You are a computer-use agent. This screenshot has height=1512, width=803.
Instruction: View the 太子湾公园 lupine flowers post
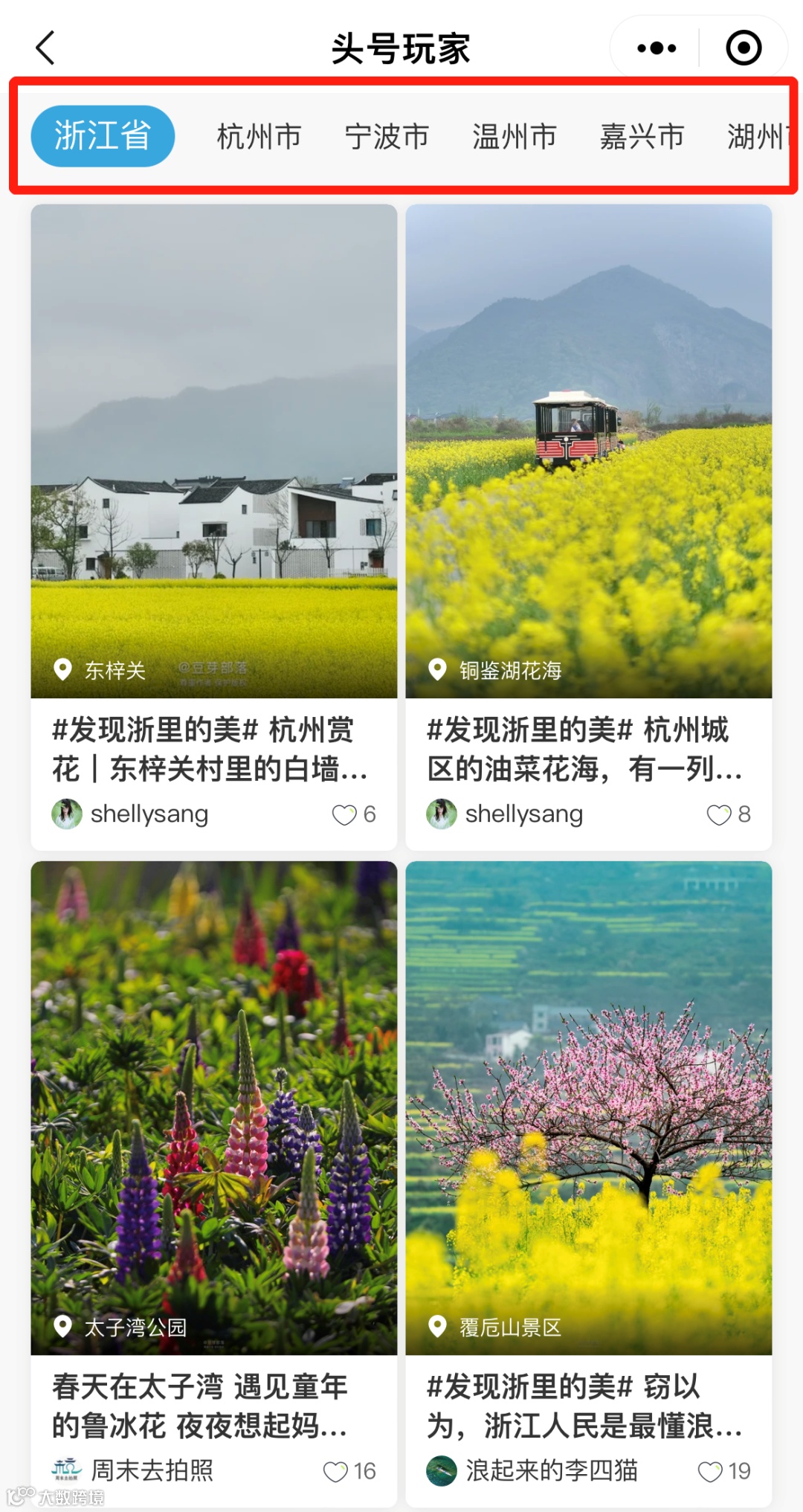click(x=214, y=1108)
